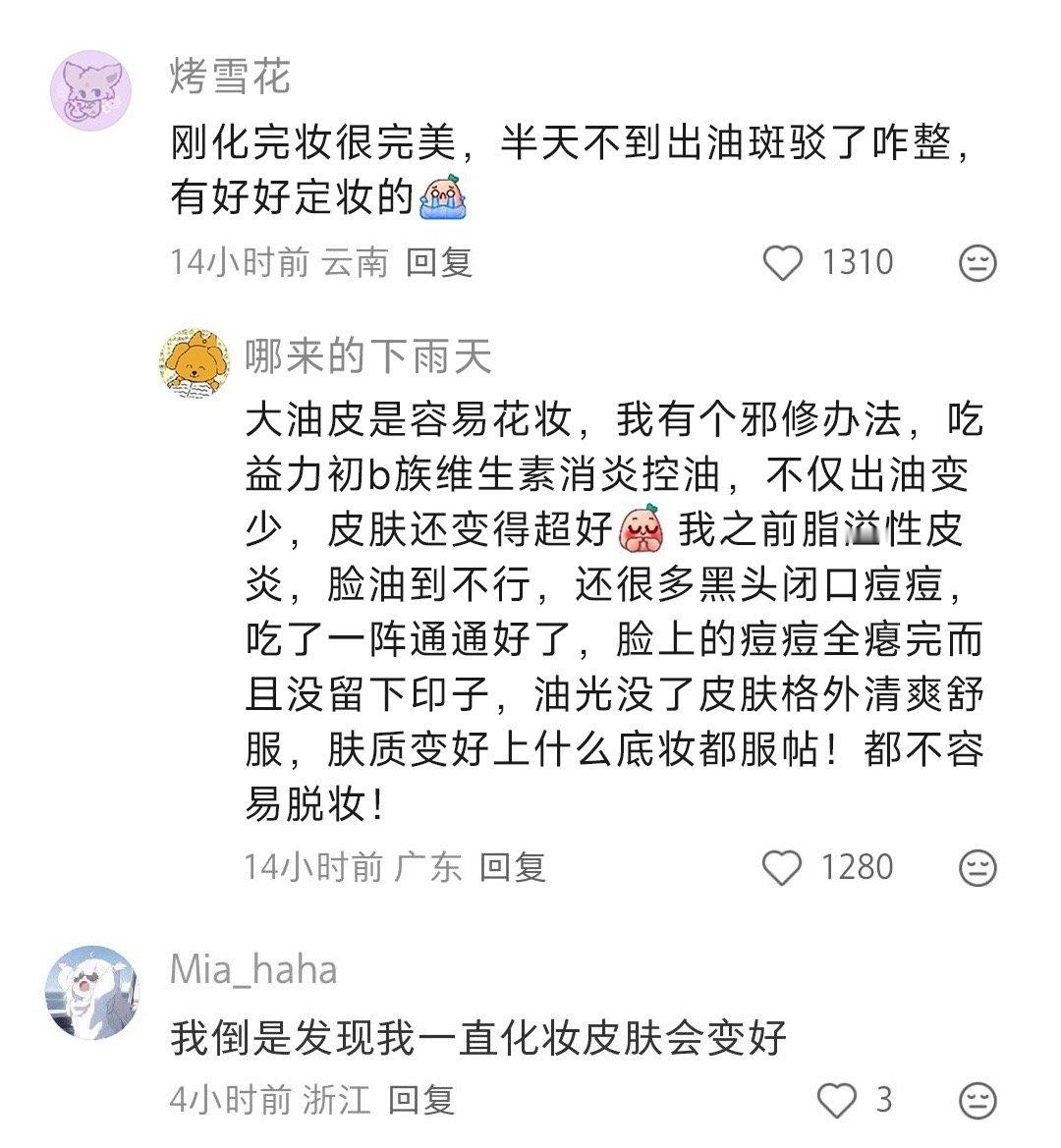The width and height of the screenshot is (1061, 1148).
Task: Click the like heart on 哪来的下雨天's reply
Action: tap(781, 865)
